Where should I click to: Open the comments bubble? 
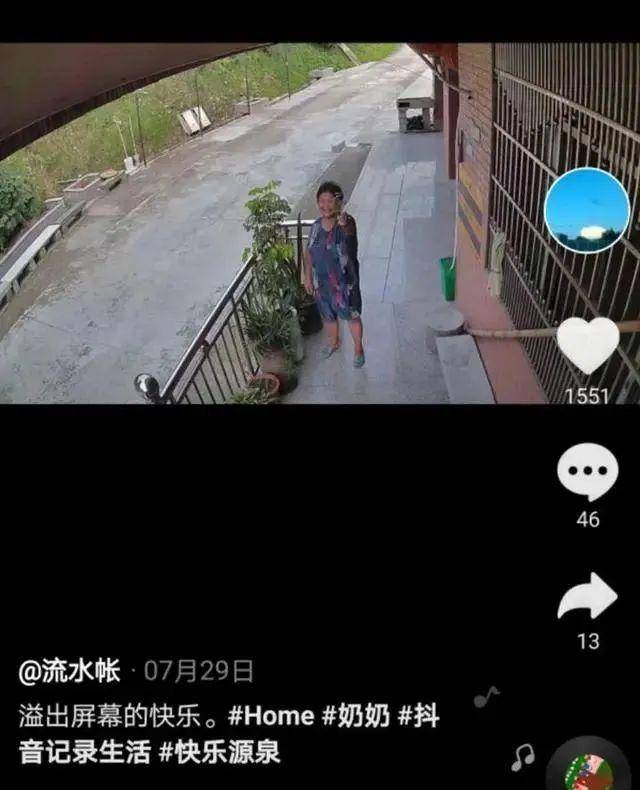coord(587,473)
